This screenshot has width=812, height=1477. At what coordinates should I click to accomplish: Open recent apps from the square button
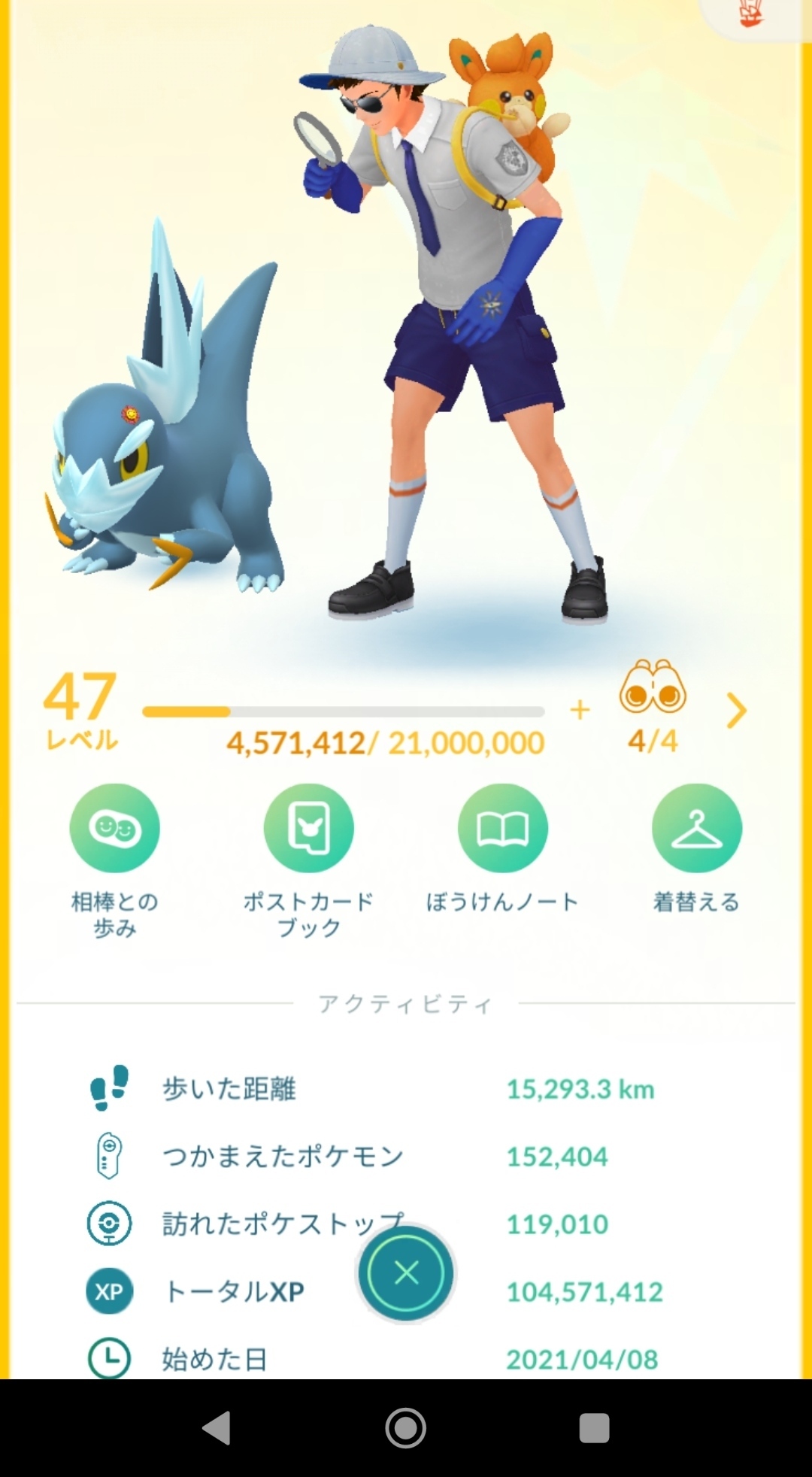[594, 1427]
